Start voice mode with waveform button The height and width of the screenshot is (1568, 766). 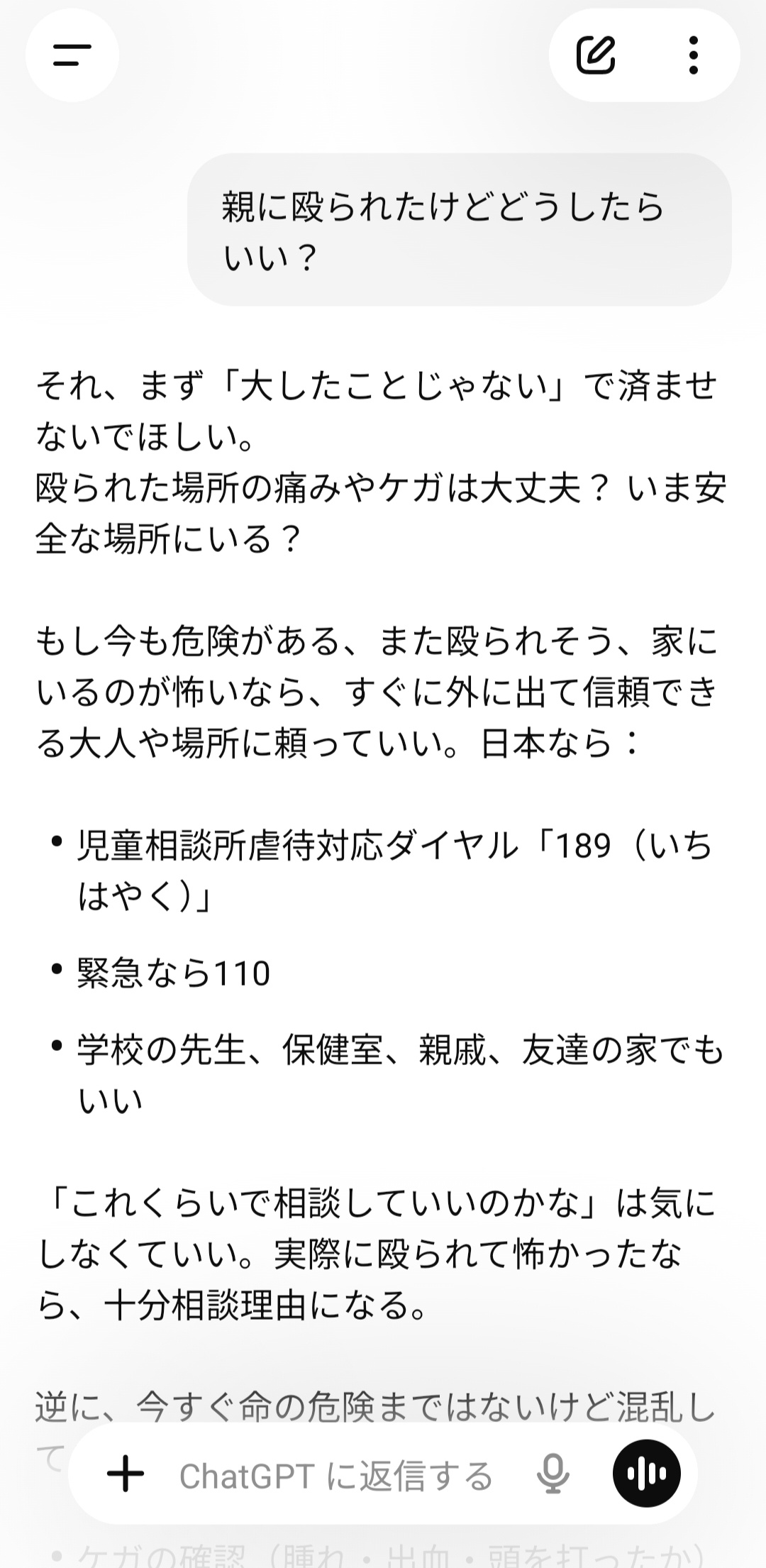647,1474
